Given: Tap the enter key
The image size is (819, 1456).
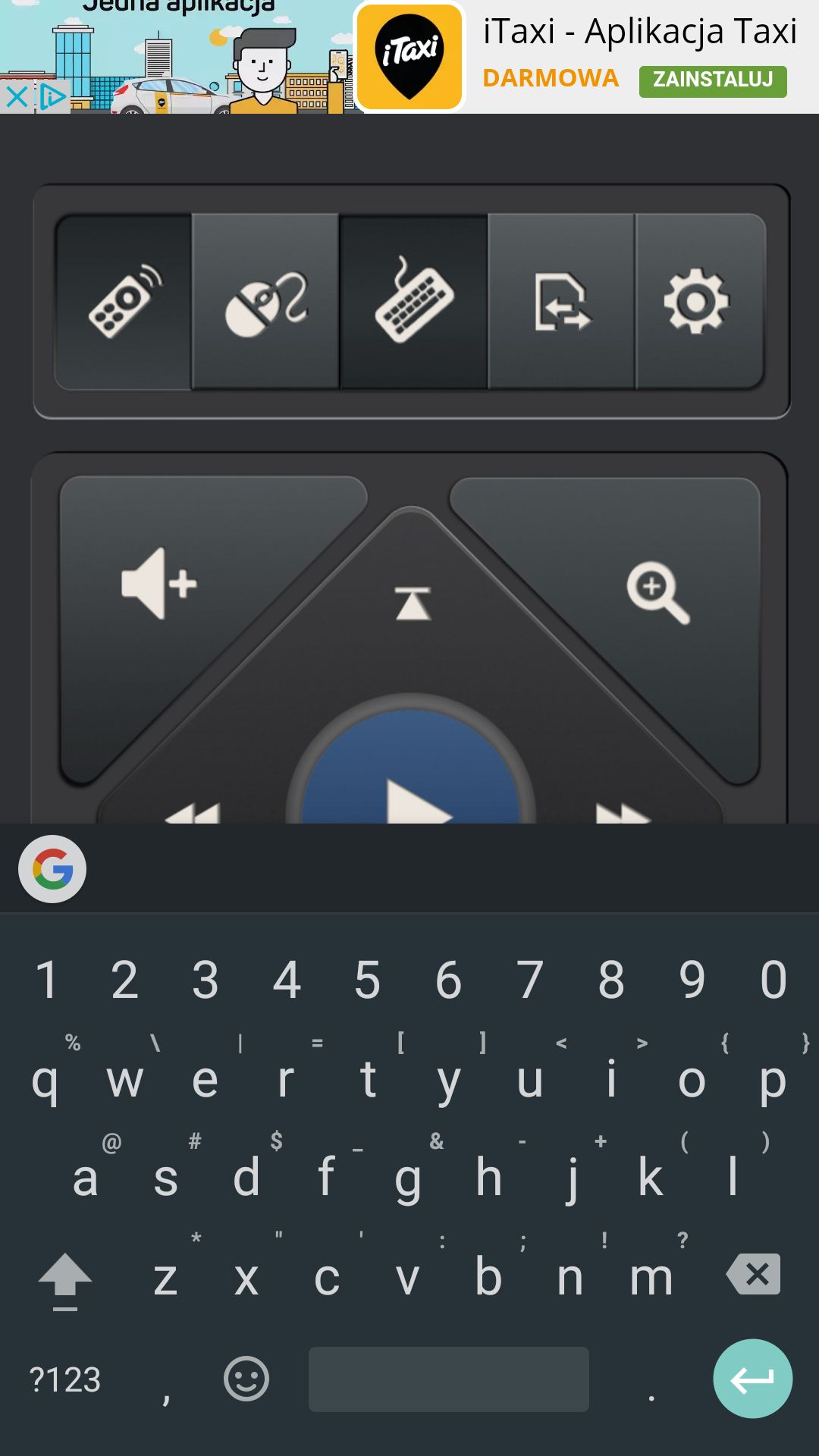Looking at the screenshot, I should [753, 1379].
